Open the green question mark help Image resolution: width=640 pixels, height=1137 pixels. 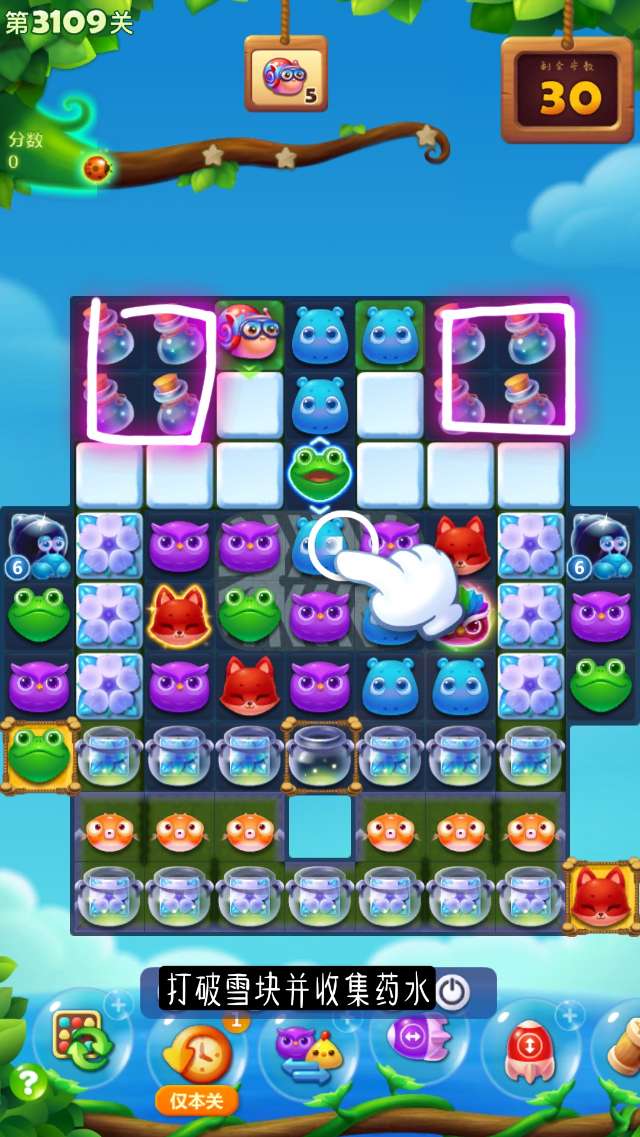[x=30, y=1082]
